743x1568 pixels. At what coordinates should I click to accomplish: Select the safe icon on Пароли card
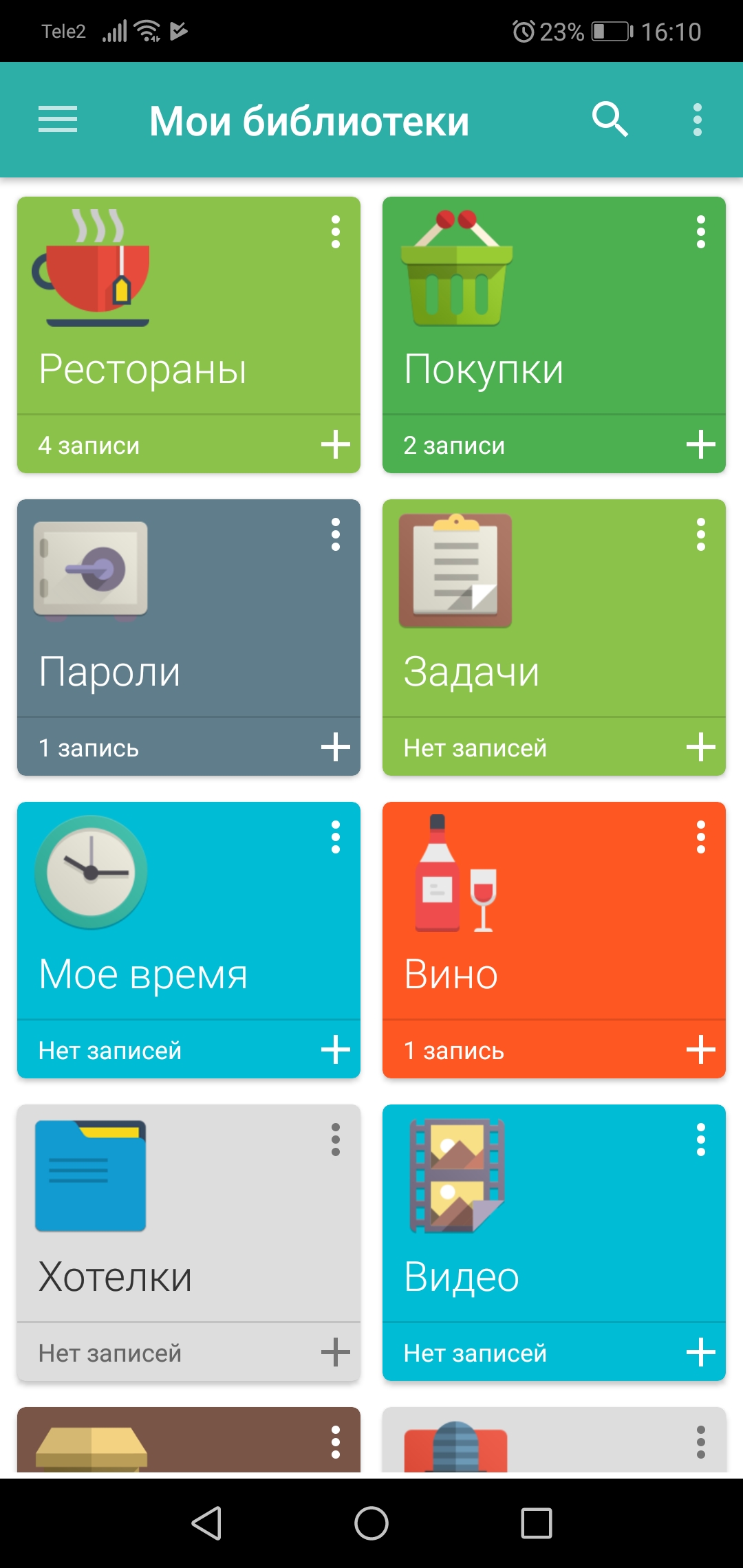tap(91, 569)
